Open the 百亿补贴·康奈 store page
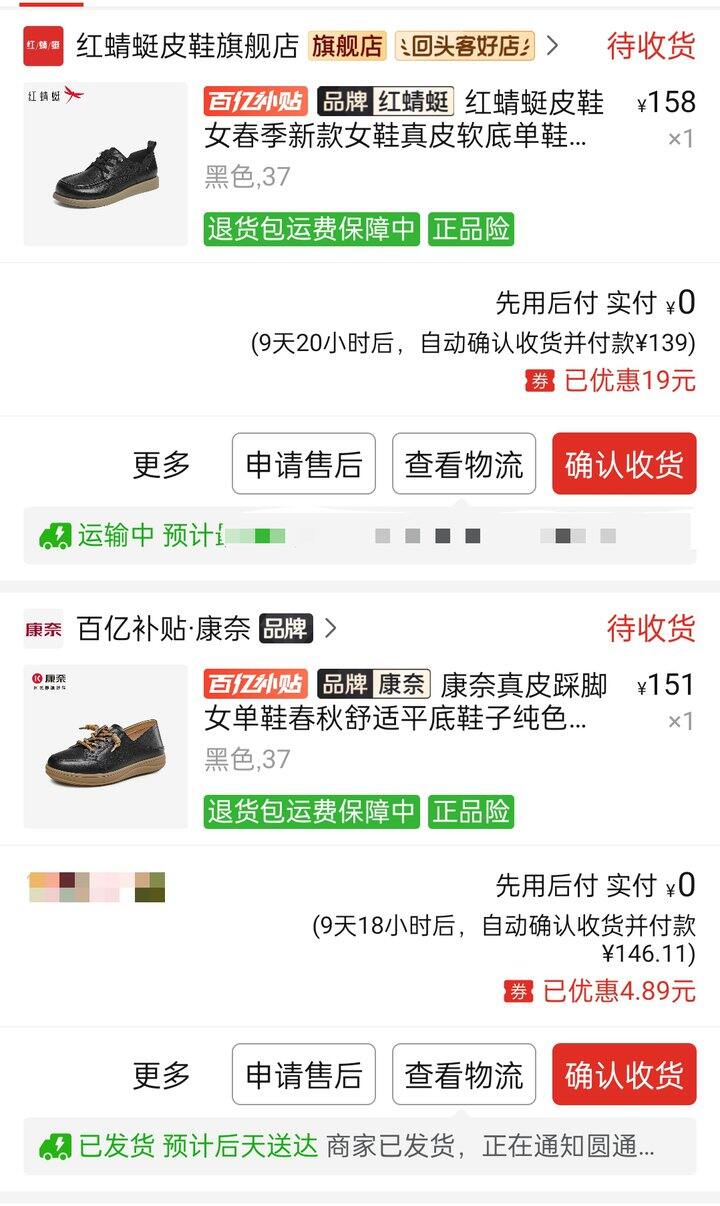Image resolution: width=720 pixels, height=1206 pixels. [164, 629]
